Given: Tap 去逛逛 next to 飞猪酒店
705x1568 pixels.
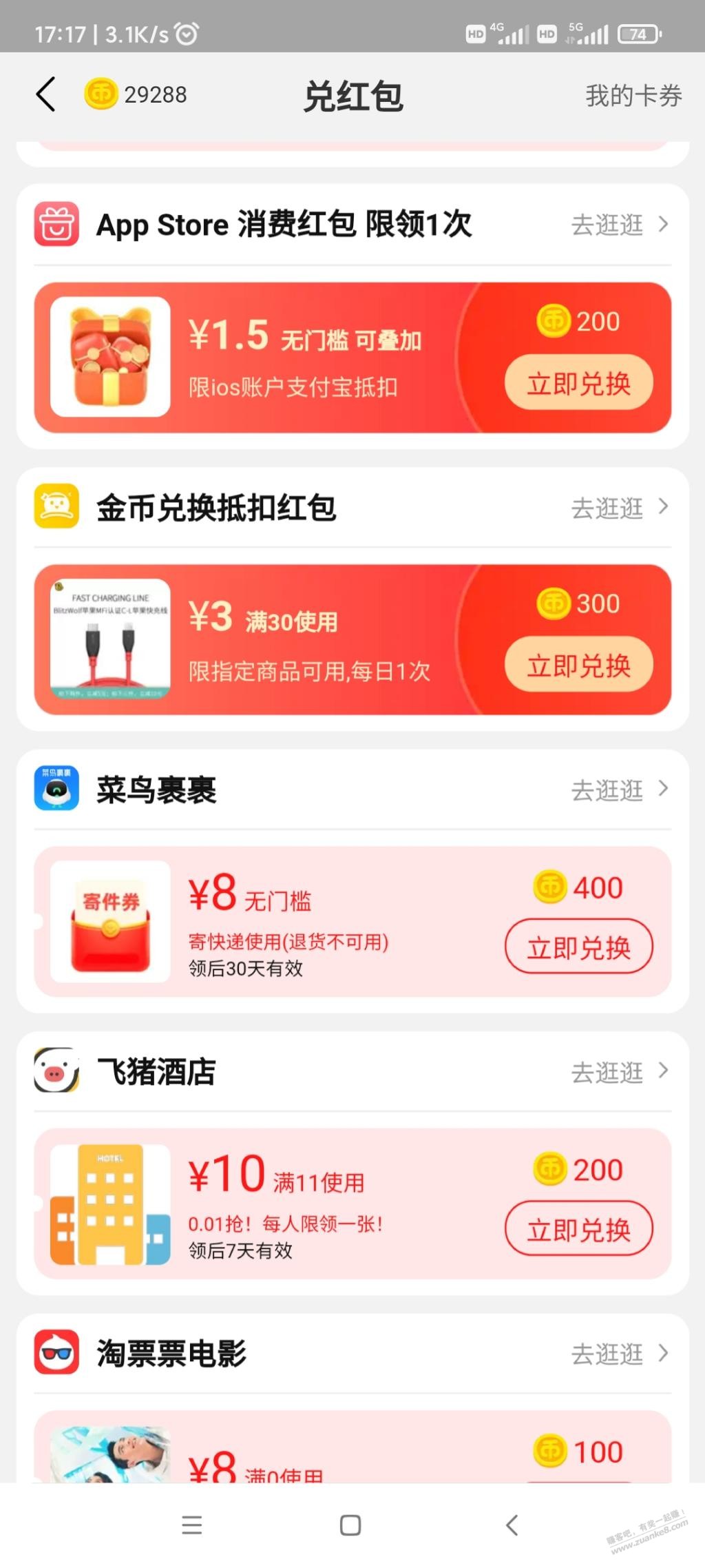Looking at the screenshot, I should (619, 1071).
